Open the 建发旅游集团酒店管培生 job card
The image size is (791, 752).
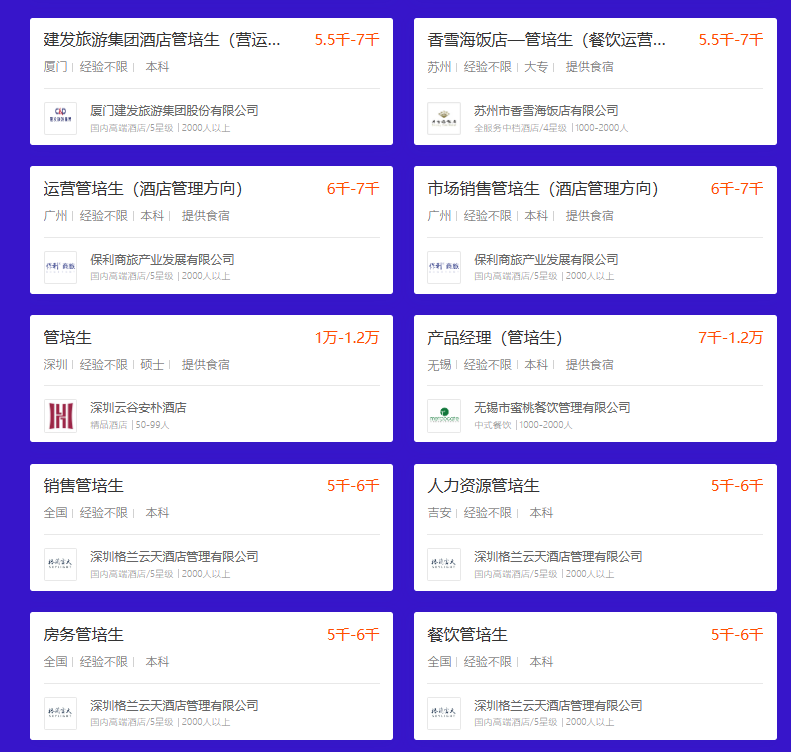[211, 82]
